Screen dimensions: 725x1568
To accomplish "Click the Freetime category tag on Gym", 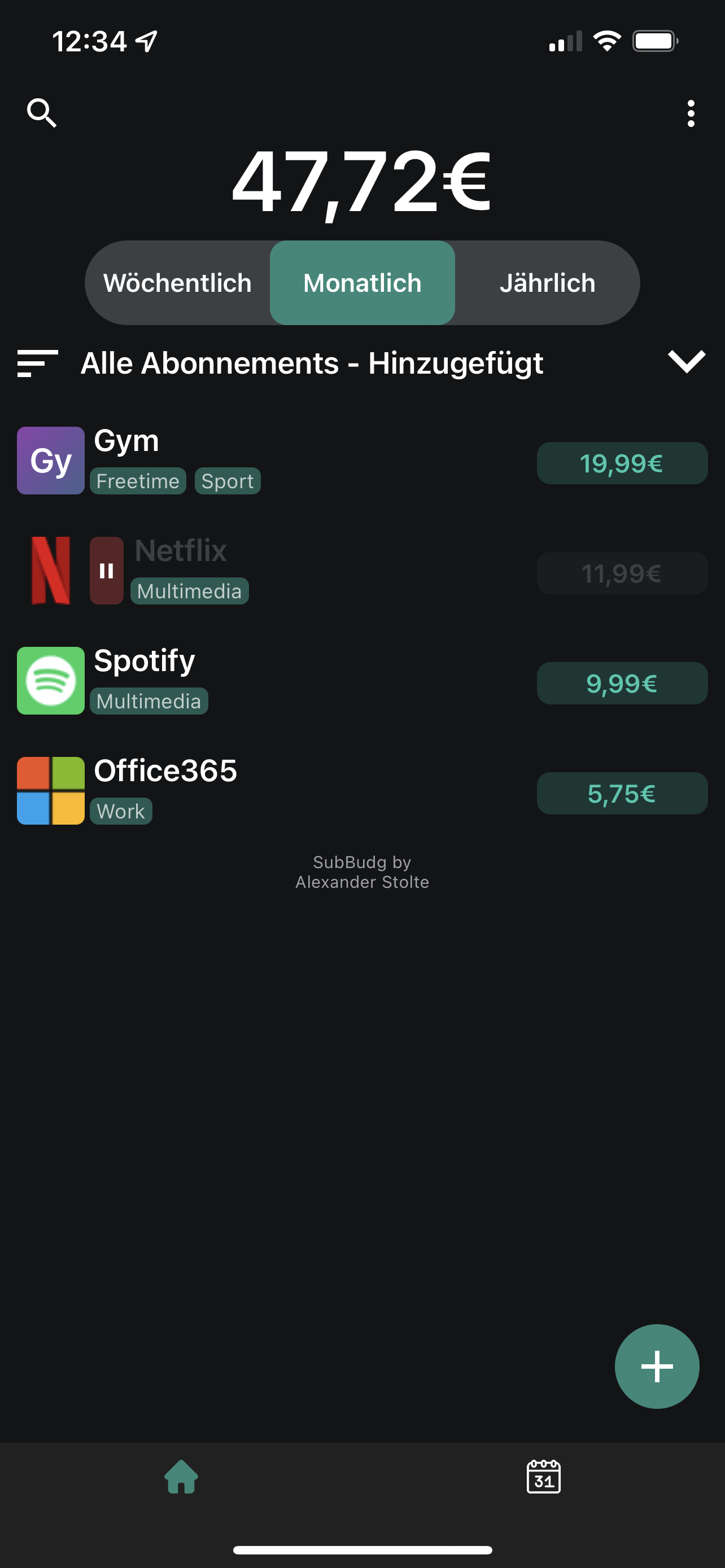I will coord(138,481).
